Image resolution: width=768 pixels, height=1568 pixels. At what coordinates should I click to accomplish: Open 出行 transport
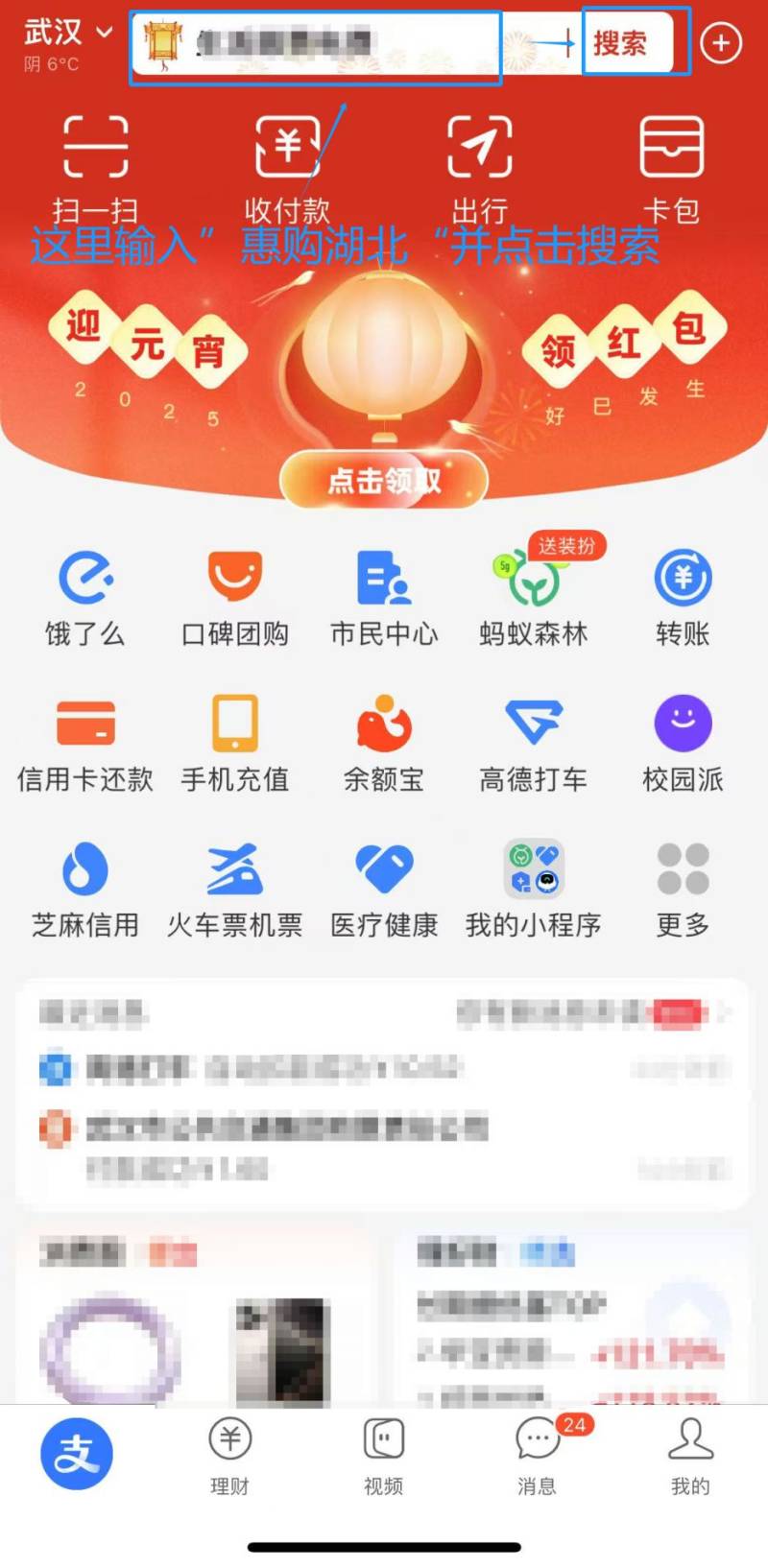point(479,165)
